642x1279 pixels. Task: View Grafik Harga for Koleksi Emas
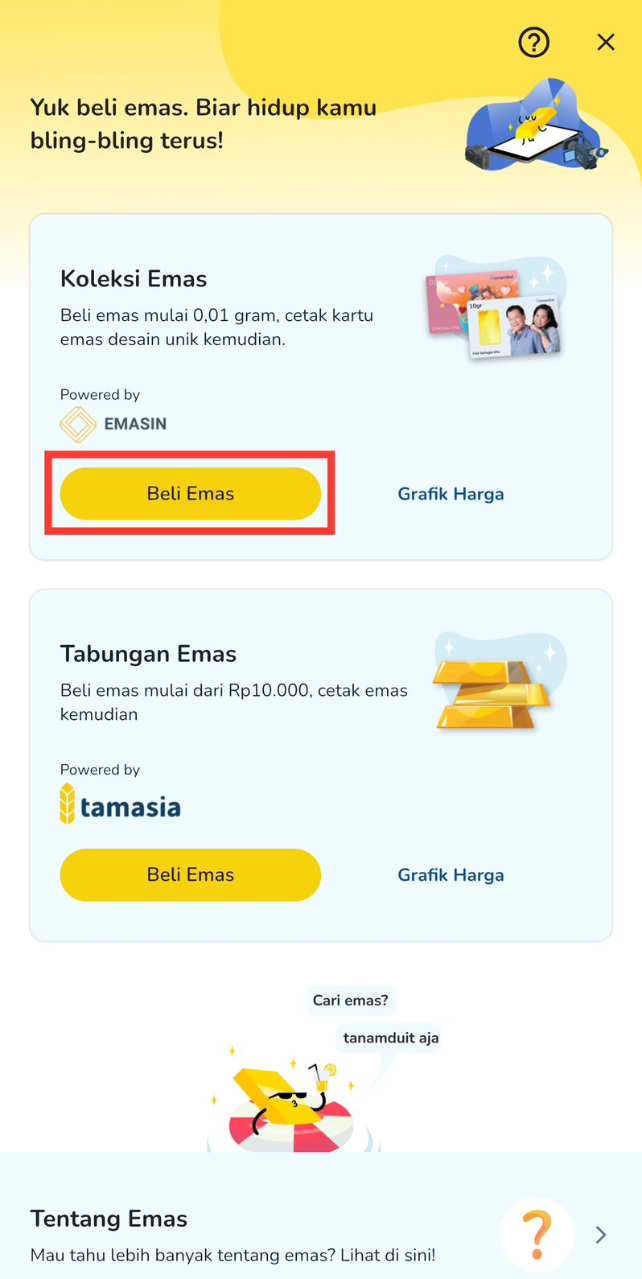(x=450, y=494)
